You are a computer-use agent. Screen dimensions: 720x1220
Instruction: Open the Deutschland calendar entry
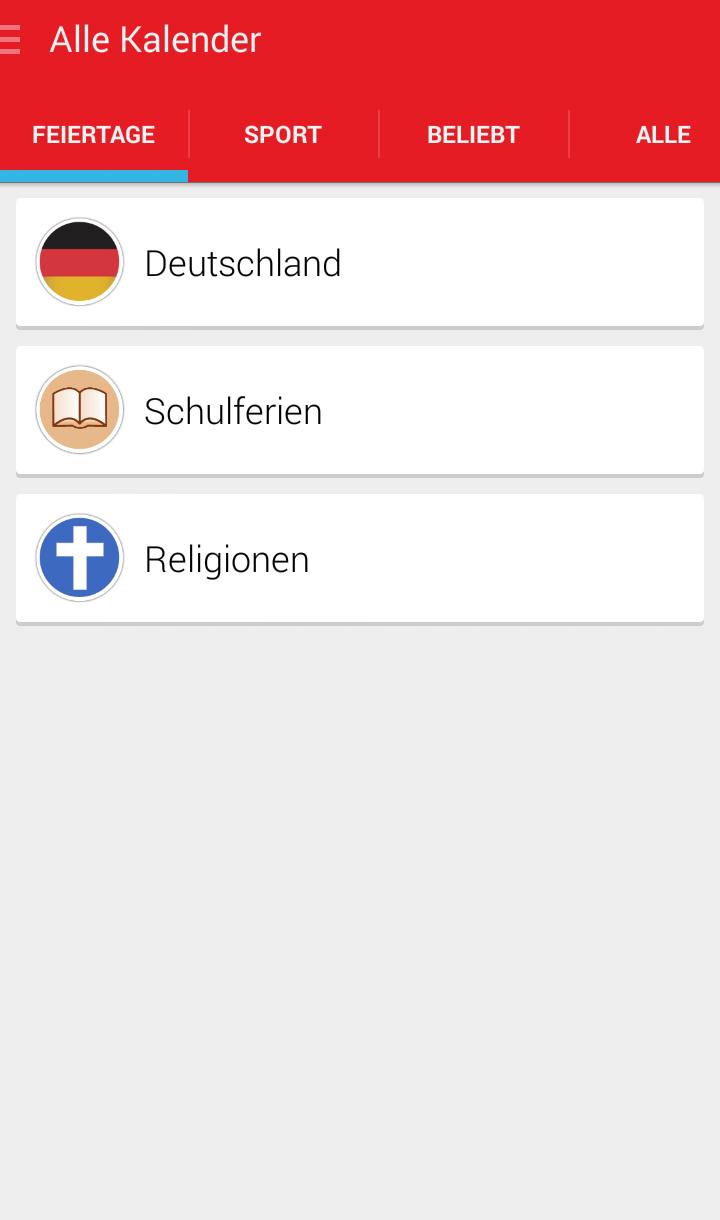click(x=360, y=262)
